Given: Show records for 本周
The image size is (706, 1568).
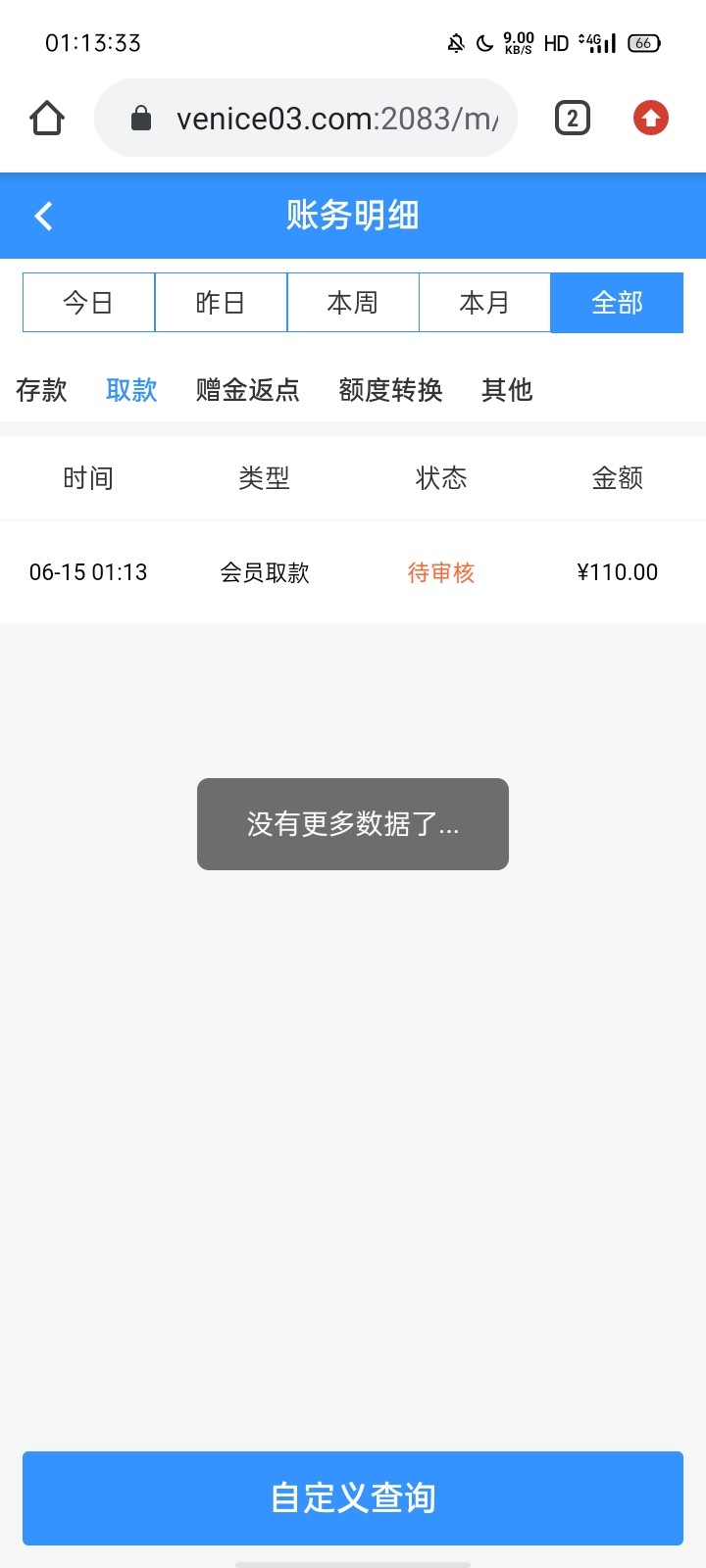Looking at the screenshot, I should tap(353, 303).
